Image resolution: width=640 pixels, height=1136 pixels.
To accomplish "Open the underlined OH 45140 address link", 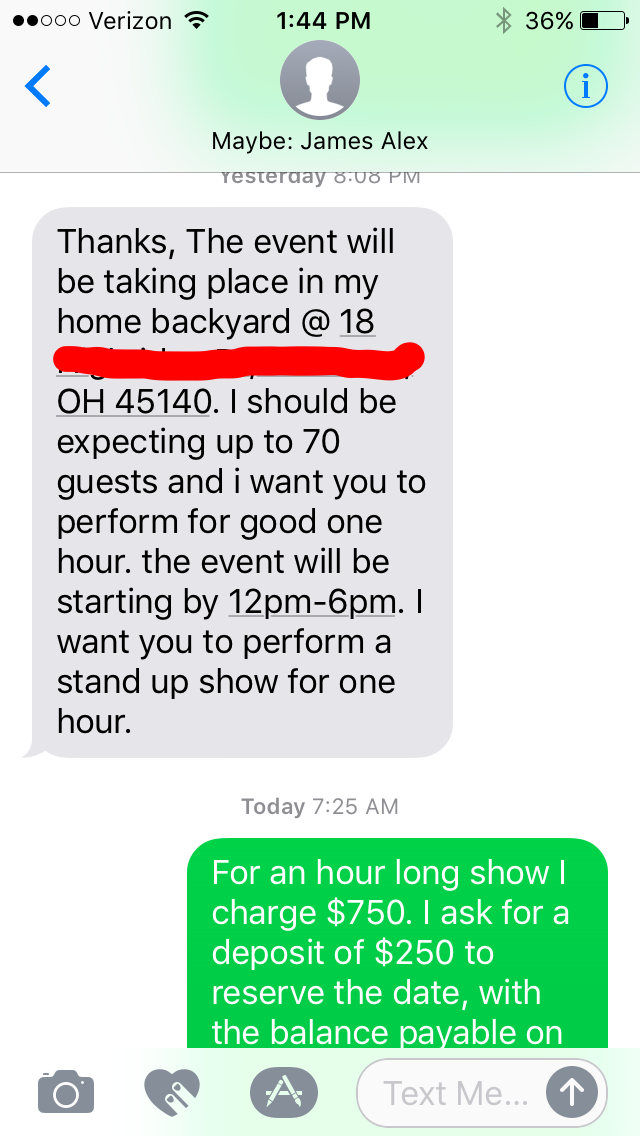I will coord(133,402).
